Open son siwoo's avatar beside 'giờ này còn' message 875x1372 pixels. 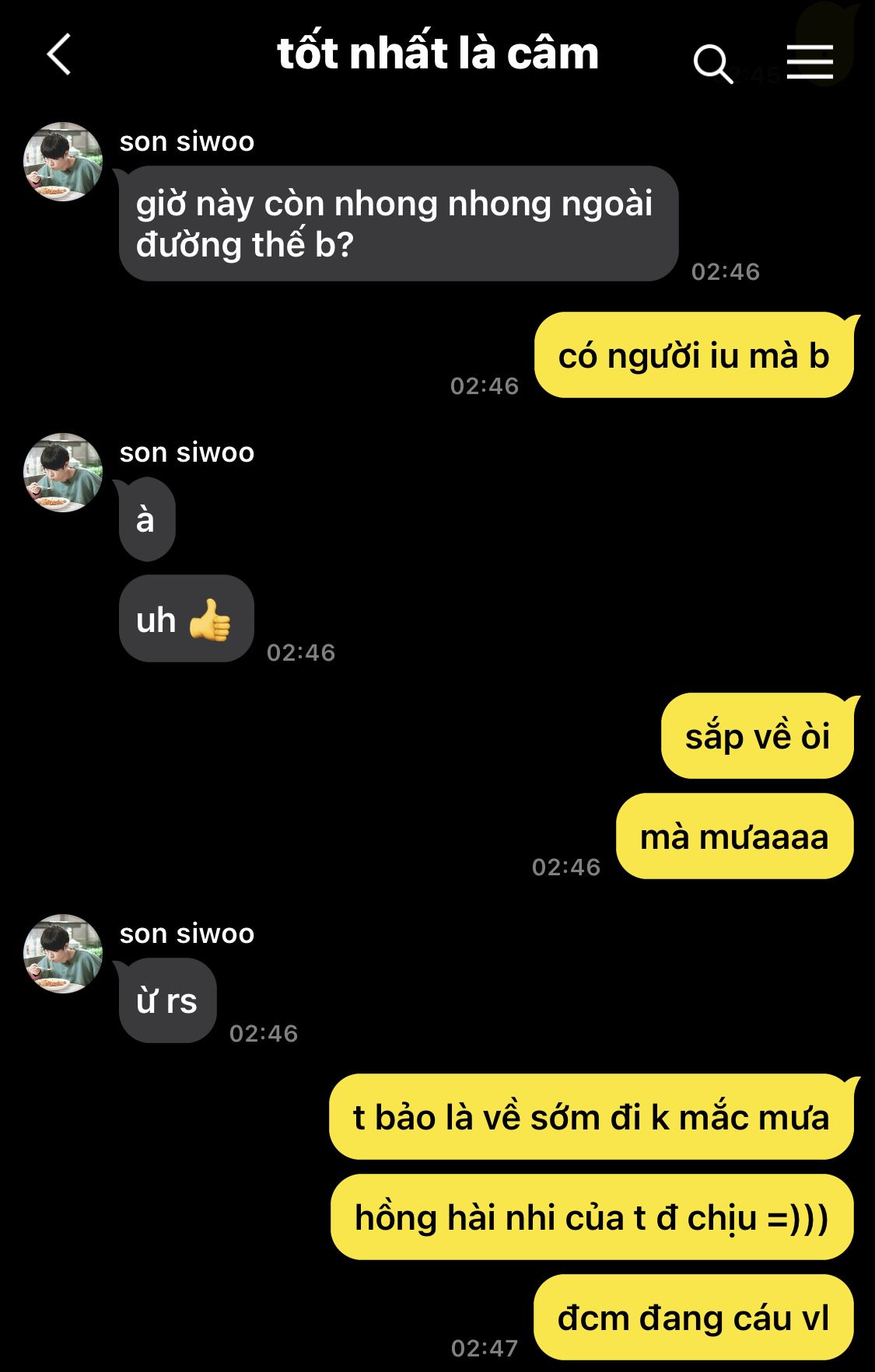pyautogui.click(x=63, y=162)
